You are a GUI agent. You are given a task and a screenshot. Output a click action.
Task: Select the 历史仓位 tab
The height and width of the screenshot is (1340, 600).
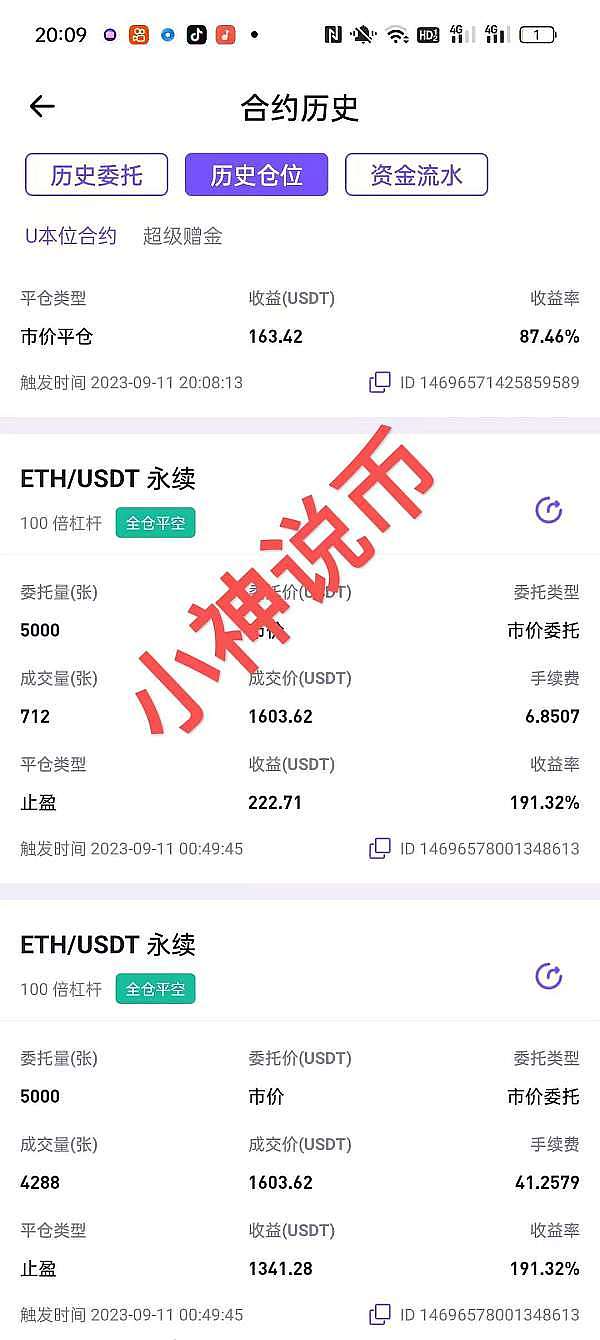tap(256, 175)
